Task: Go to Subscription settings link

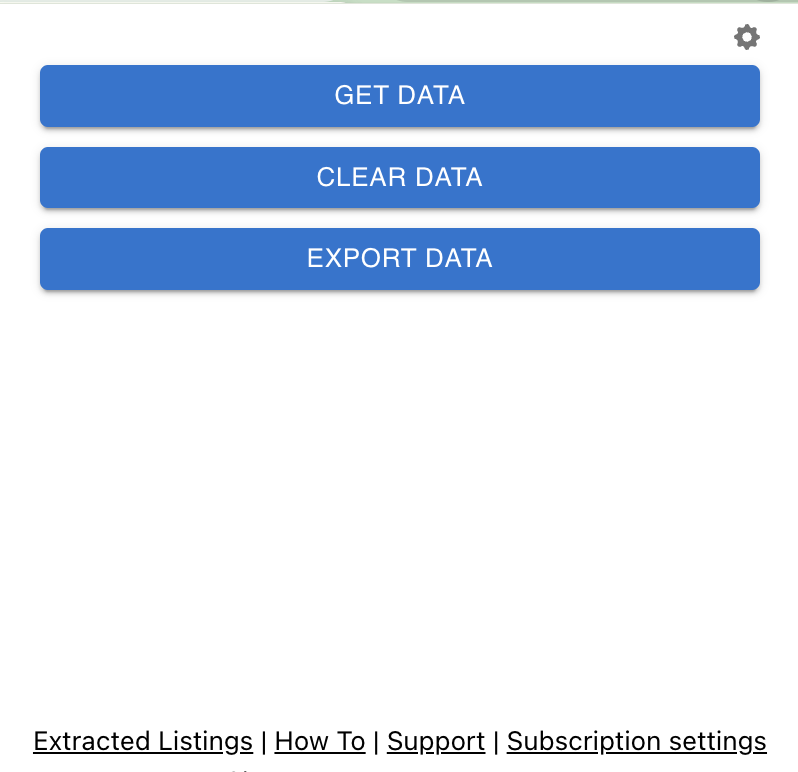Action: [636, 741]
